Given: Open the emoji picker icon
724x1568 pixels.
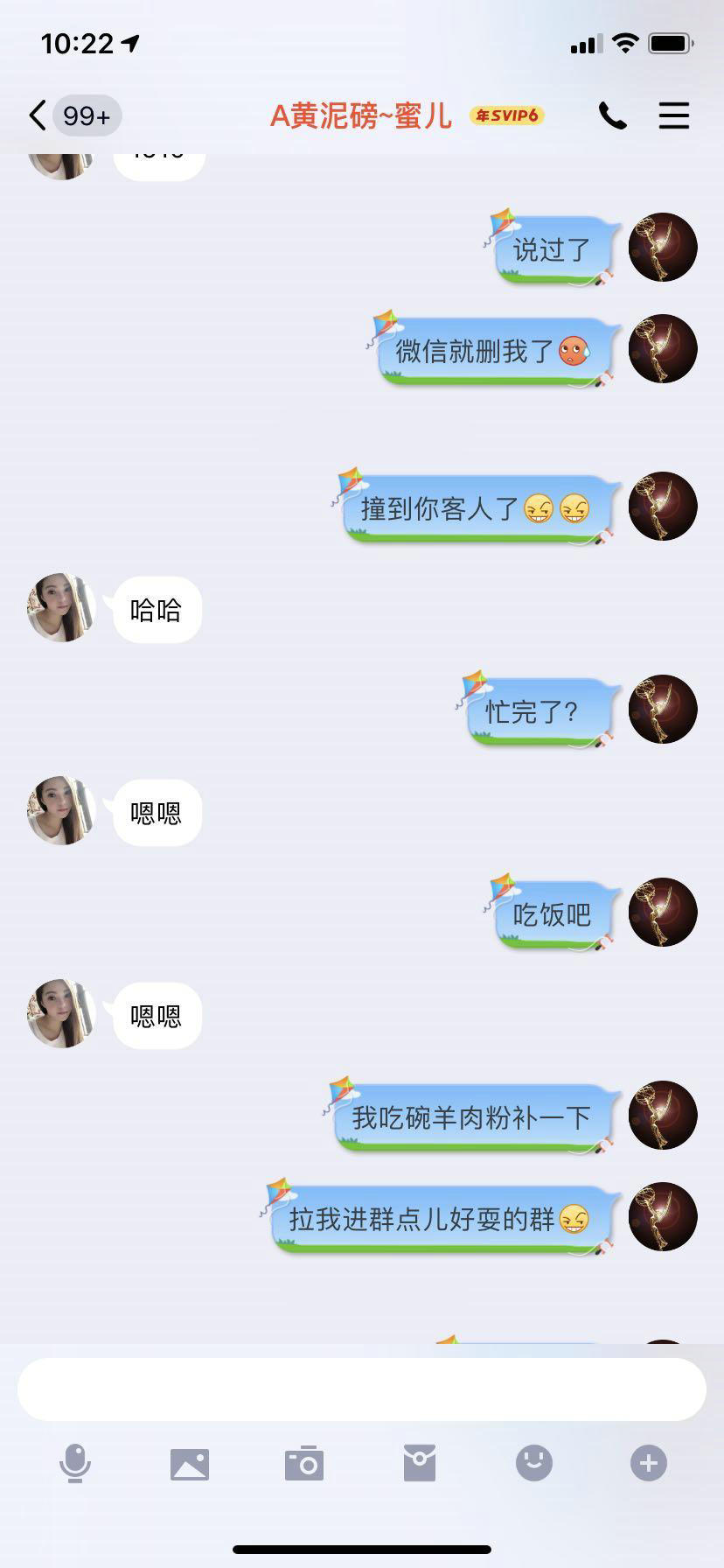Looking at the screenshot, I should 533,1462.
